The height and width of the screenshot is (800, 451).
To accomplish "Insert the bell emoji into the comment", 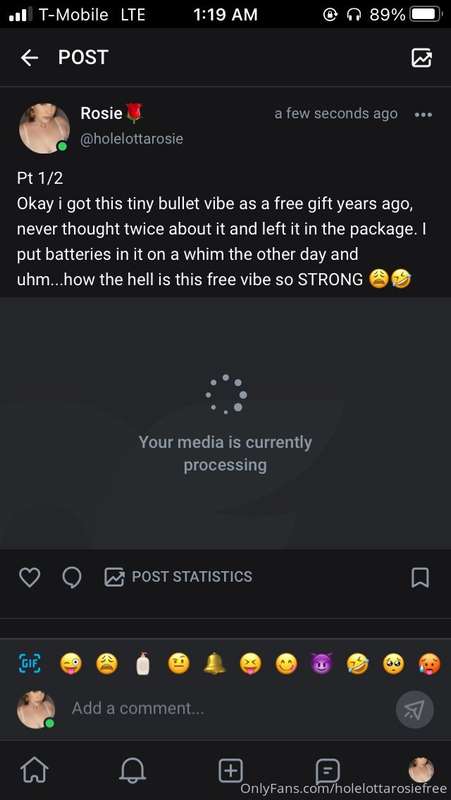I will click(x=214, y=664).
